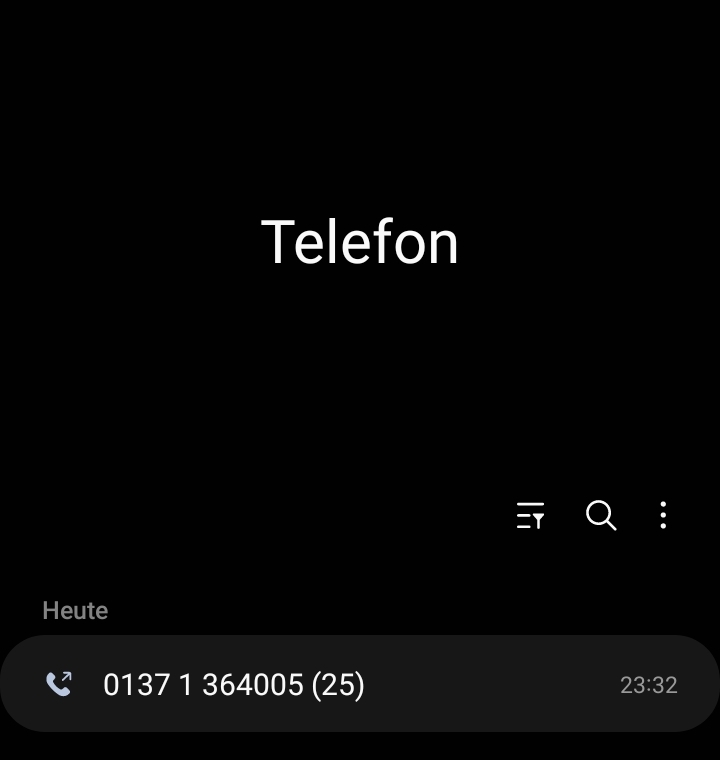Viewport: 720px width, 760px height.
Task: Open the three-dot overflow menu
Action: [x=663, y=516]
